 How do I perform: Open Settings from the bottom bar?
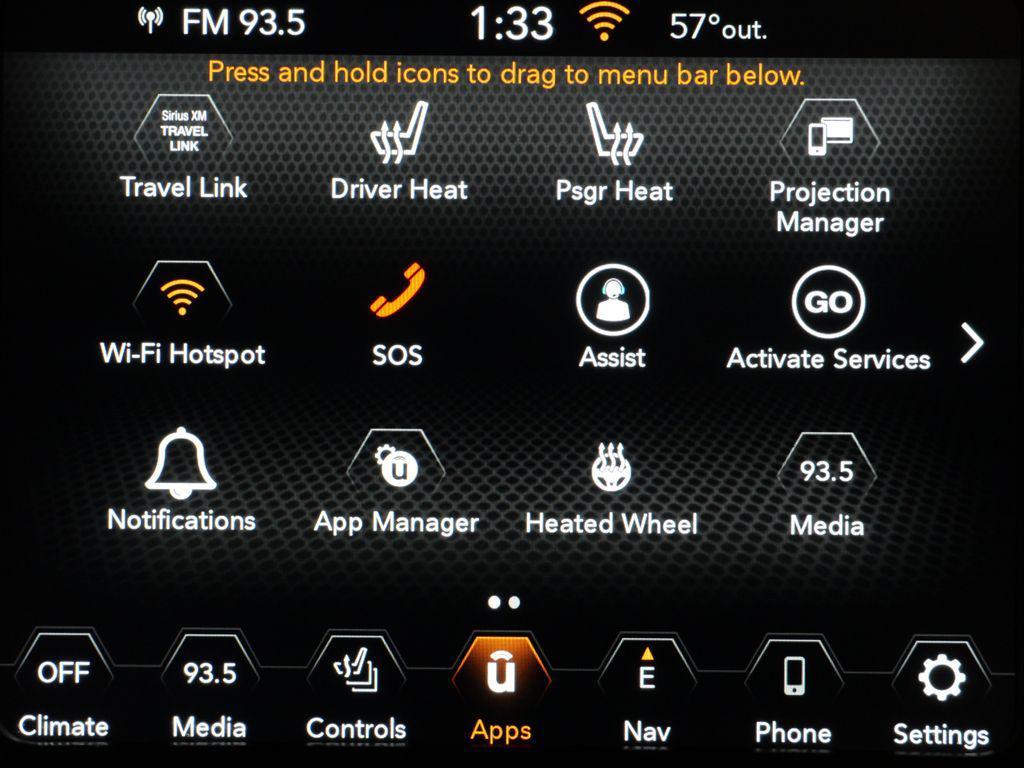(940, 690)
